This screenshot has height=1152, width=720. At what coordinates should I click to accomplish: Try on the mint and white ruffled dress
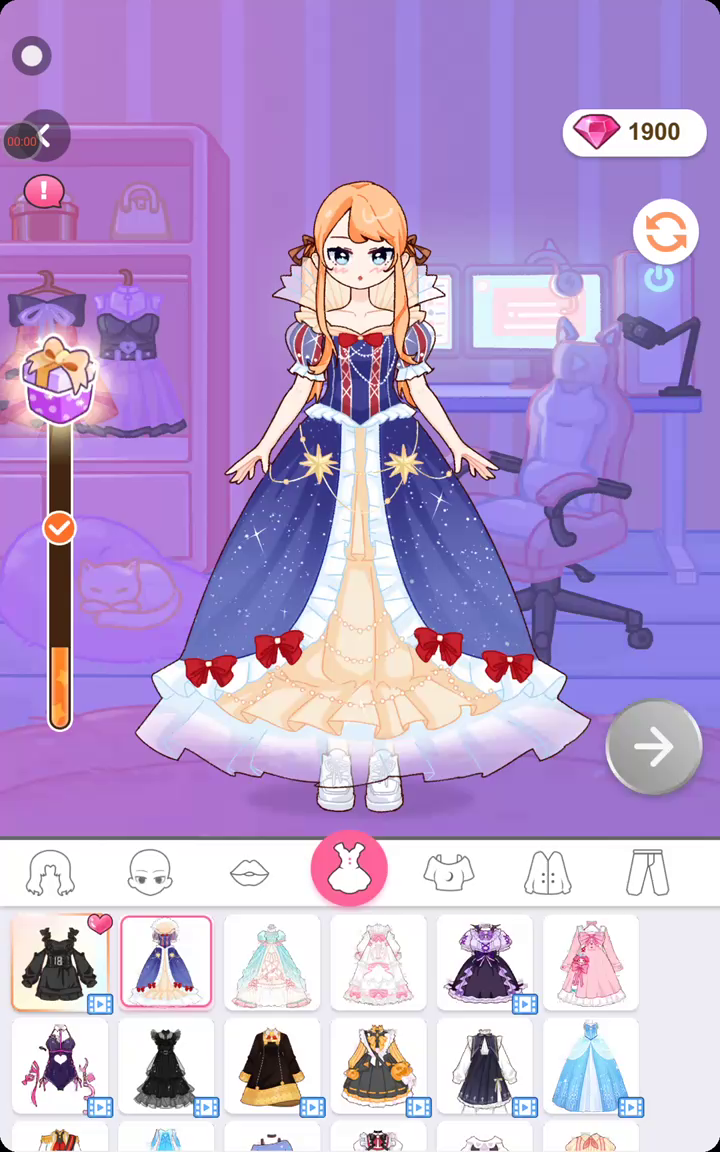pos(272,962)
